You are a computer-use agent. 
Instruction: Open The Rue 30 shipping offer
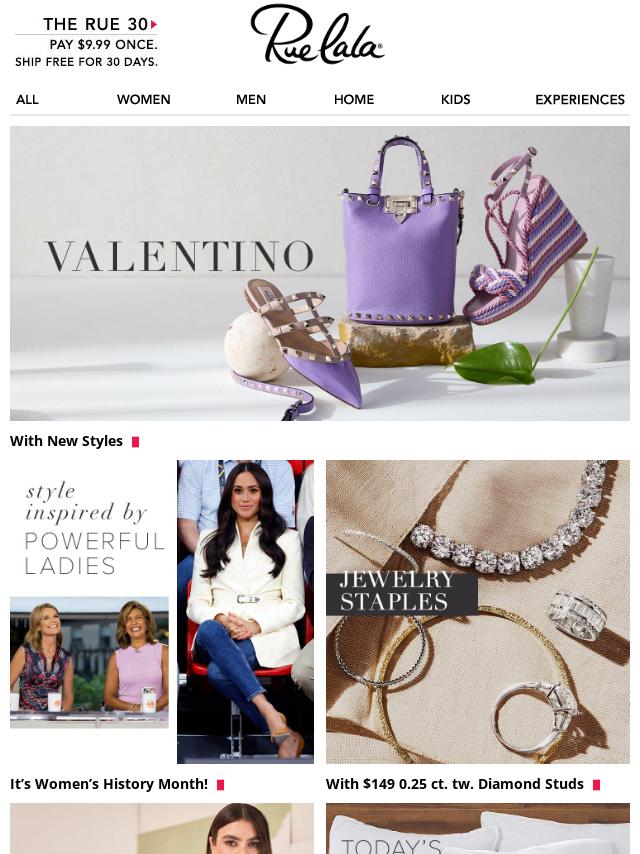(87, 43)
